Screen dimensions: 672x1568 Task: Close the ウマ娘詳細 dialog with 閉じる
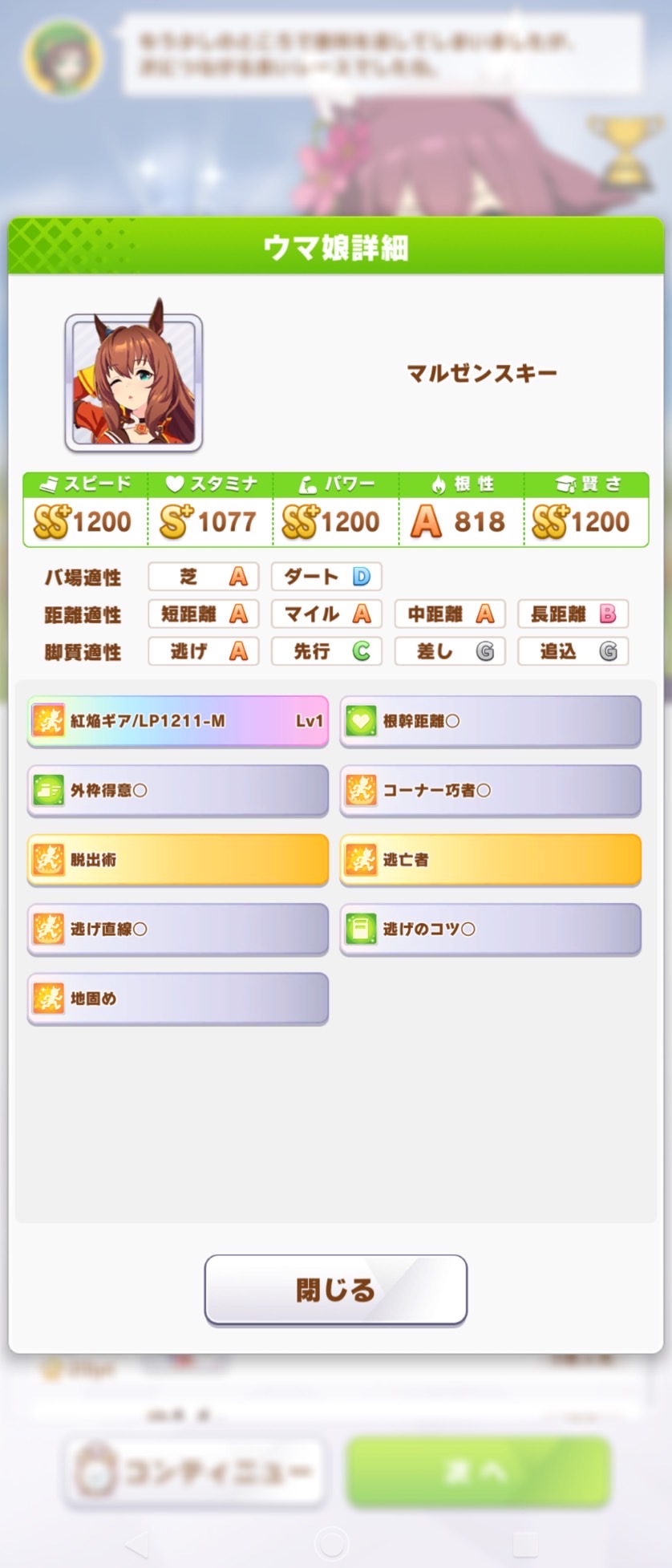pos(335,1290)
